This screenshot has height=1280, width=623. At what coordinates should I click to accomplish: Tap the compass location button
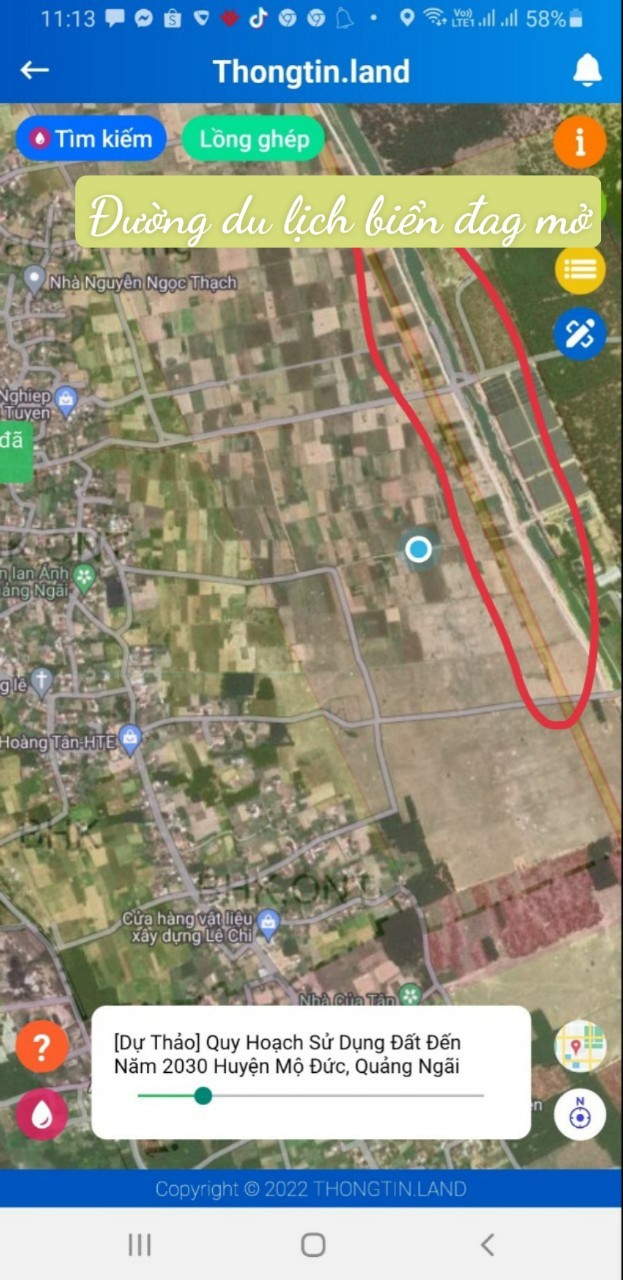point(580,1114)
